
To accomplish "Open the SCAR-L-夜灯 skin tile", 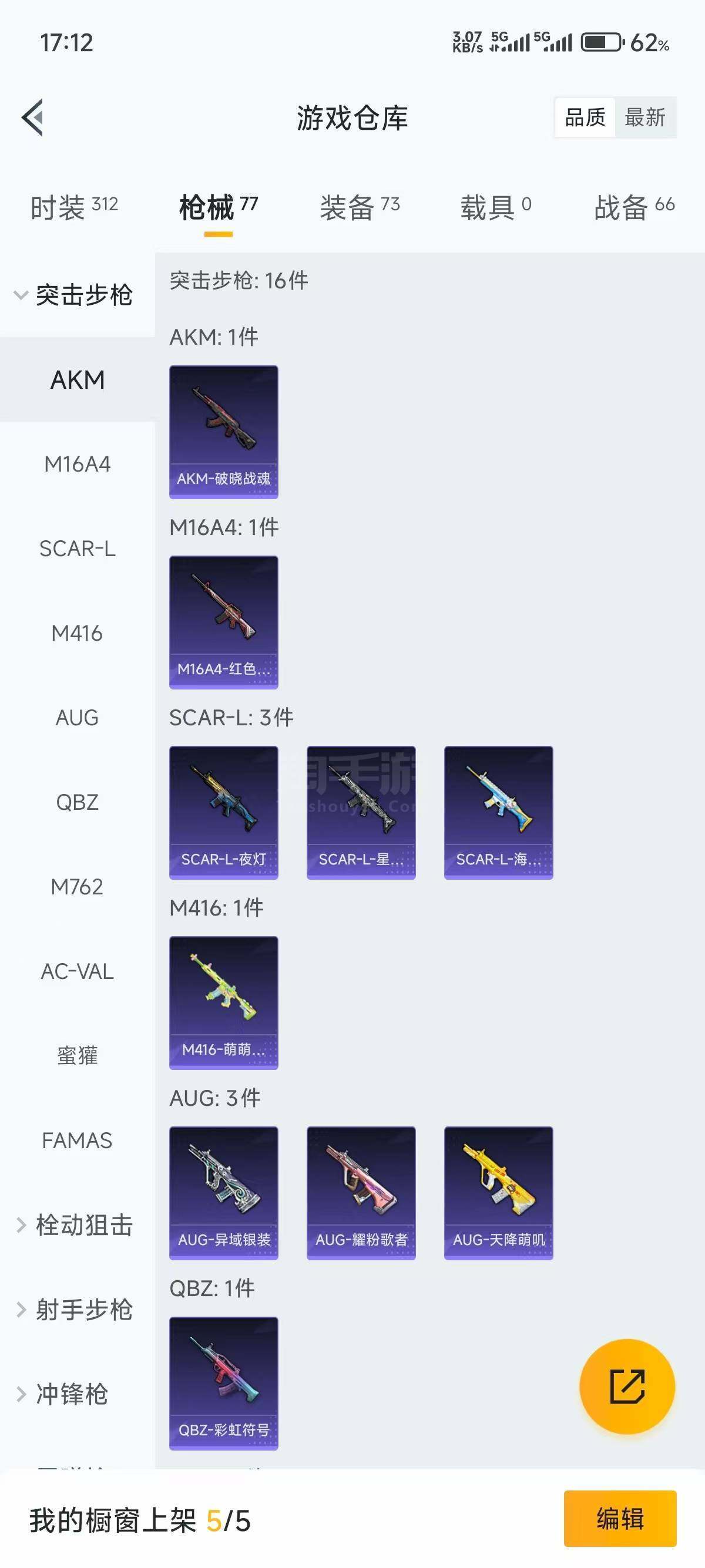I will click(223, 812).
